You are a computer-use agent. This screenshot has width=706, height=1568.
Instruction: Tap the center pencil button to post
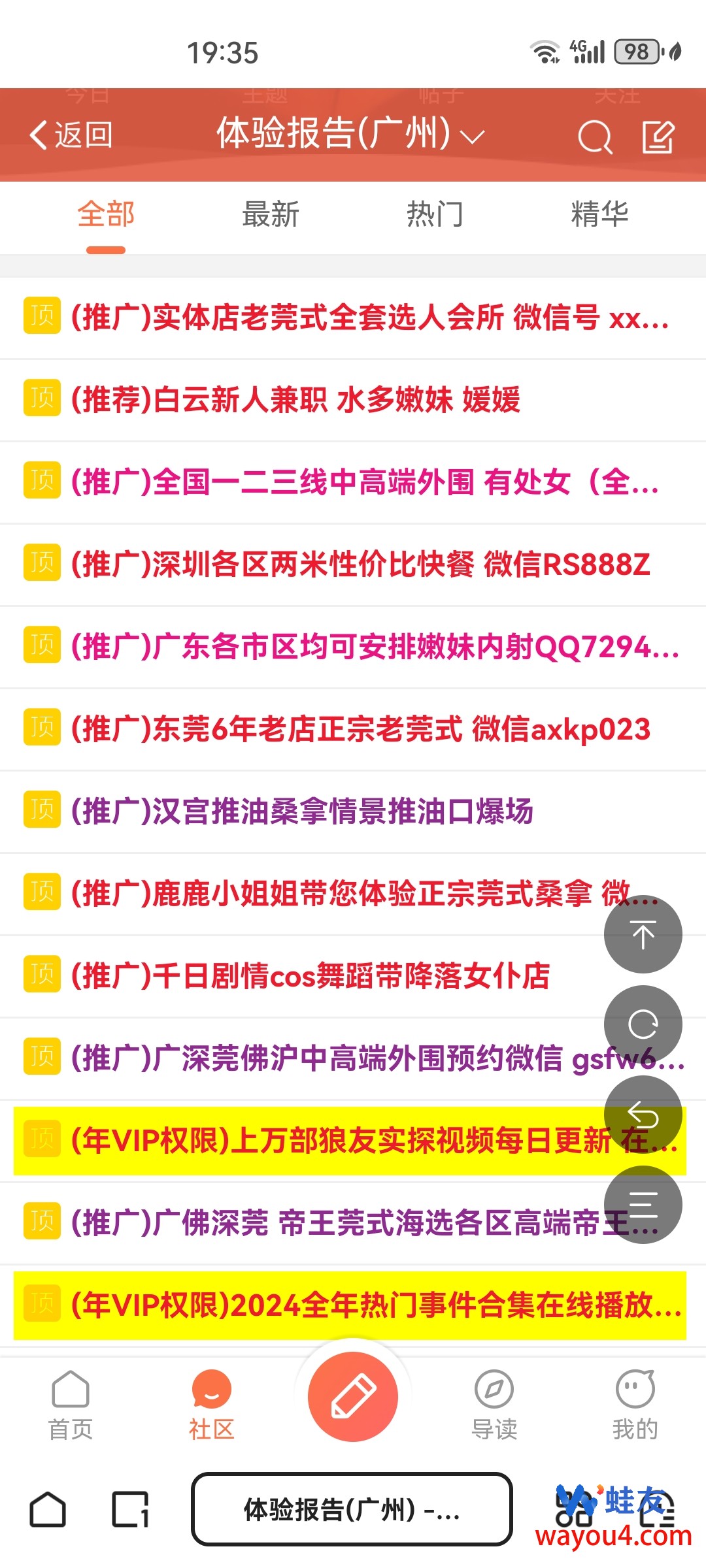tap(353, 1396)
